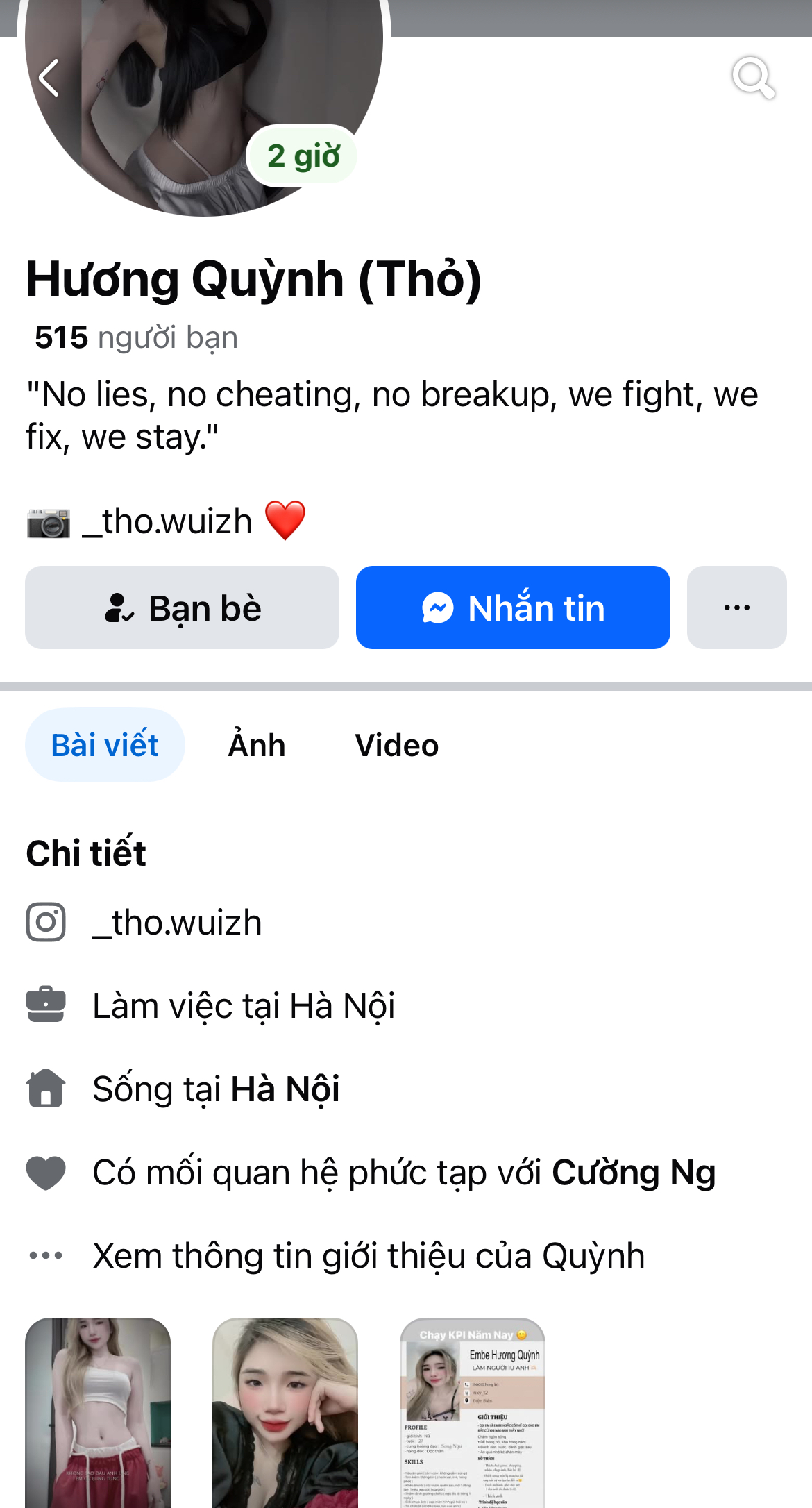Image resolution: width=812 pixels, height=1508 pixels.
Task: Send a message via Nhắn tin
Action: (x=513, y=608)
